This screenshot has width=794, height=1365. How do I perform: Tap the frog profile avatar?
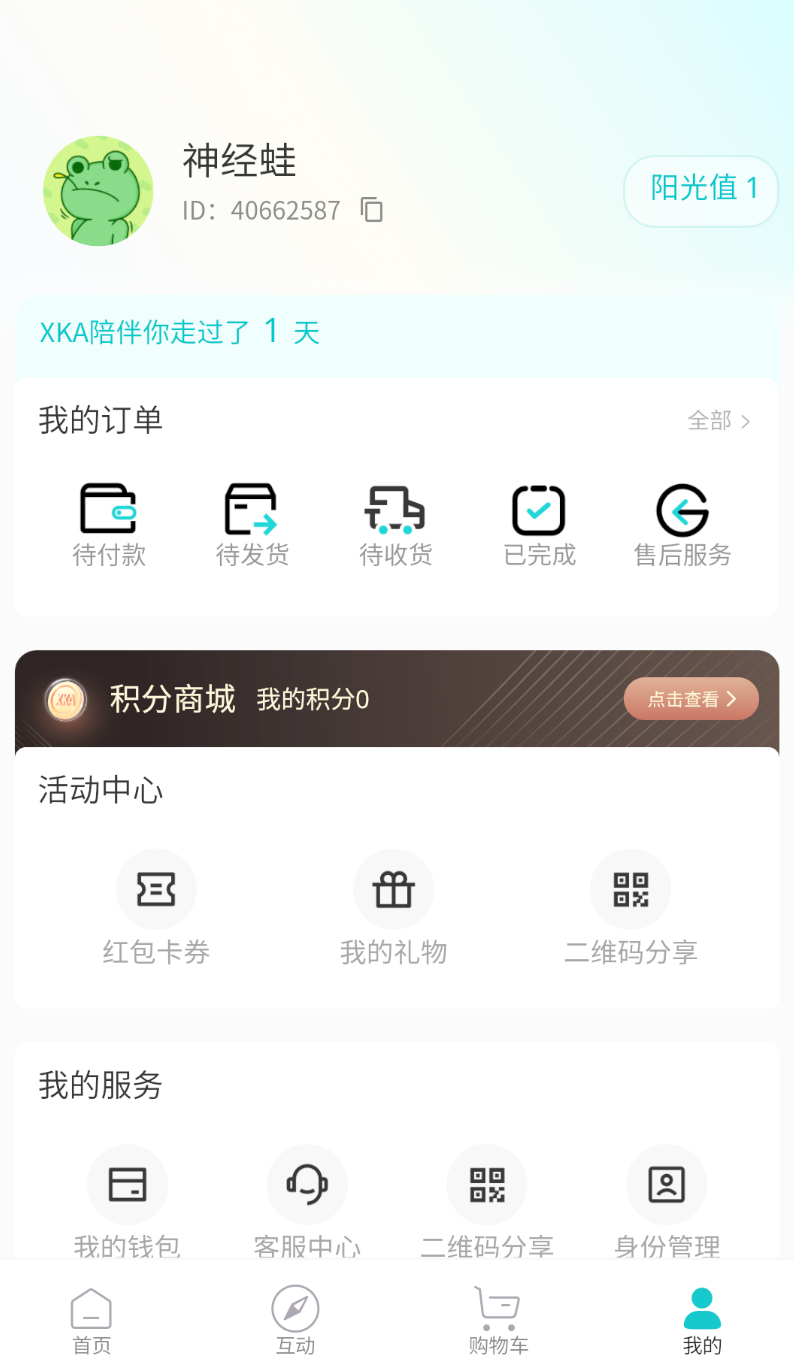point(98,191)
